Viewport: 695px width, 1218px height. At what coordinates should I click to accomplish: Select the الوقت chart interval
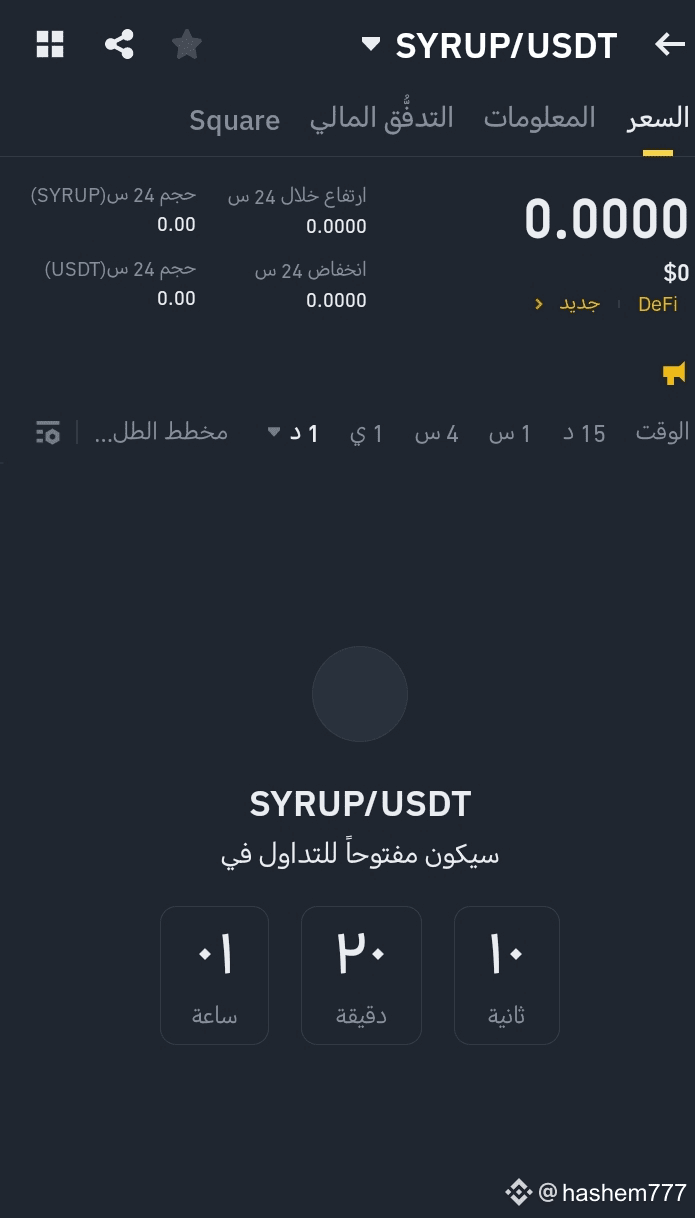tap(662, 433)
